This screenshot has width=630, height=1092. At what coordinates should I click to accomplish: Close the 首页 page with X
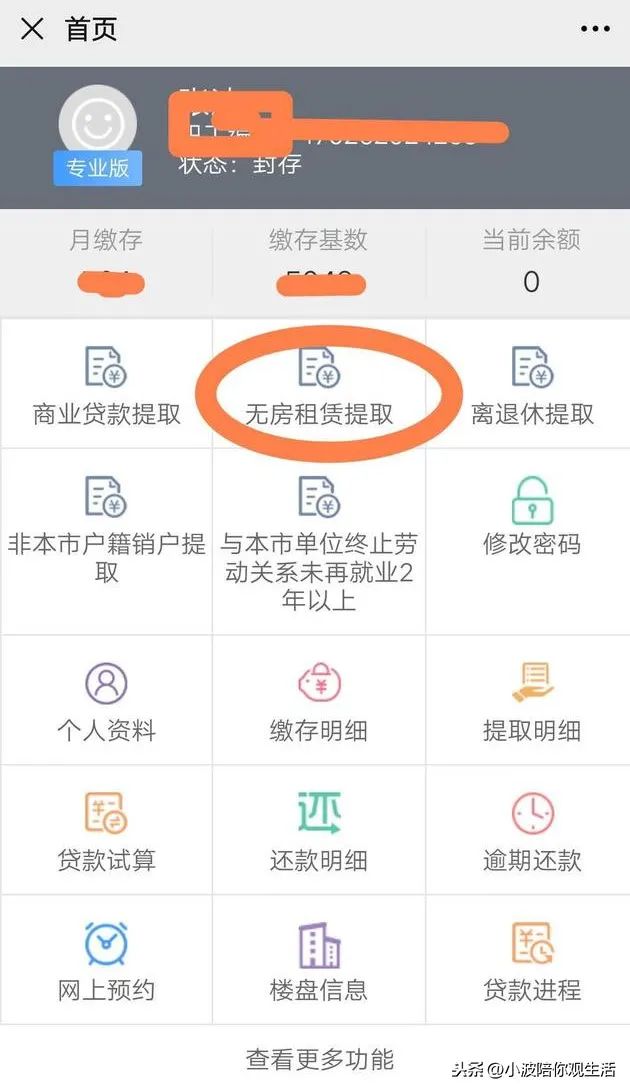click(x=32, y=29)
